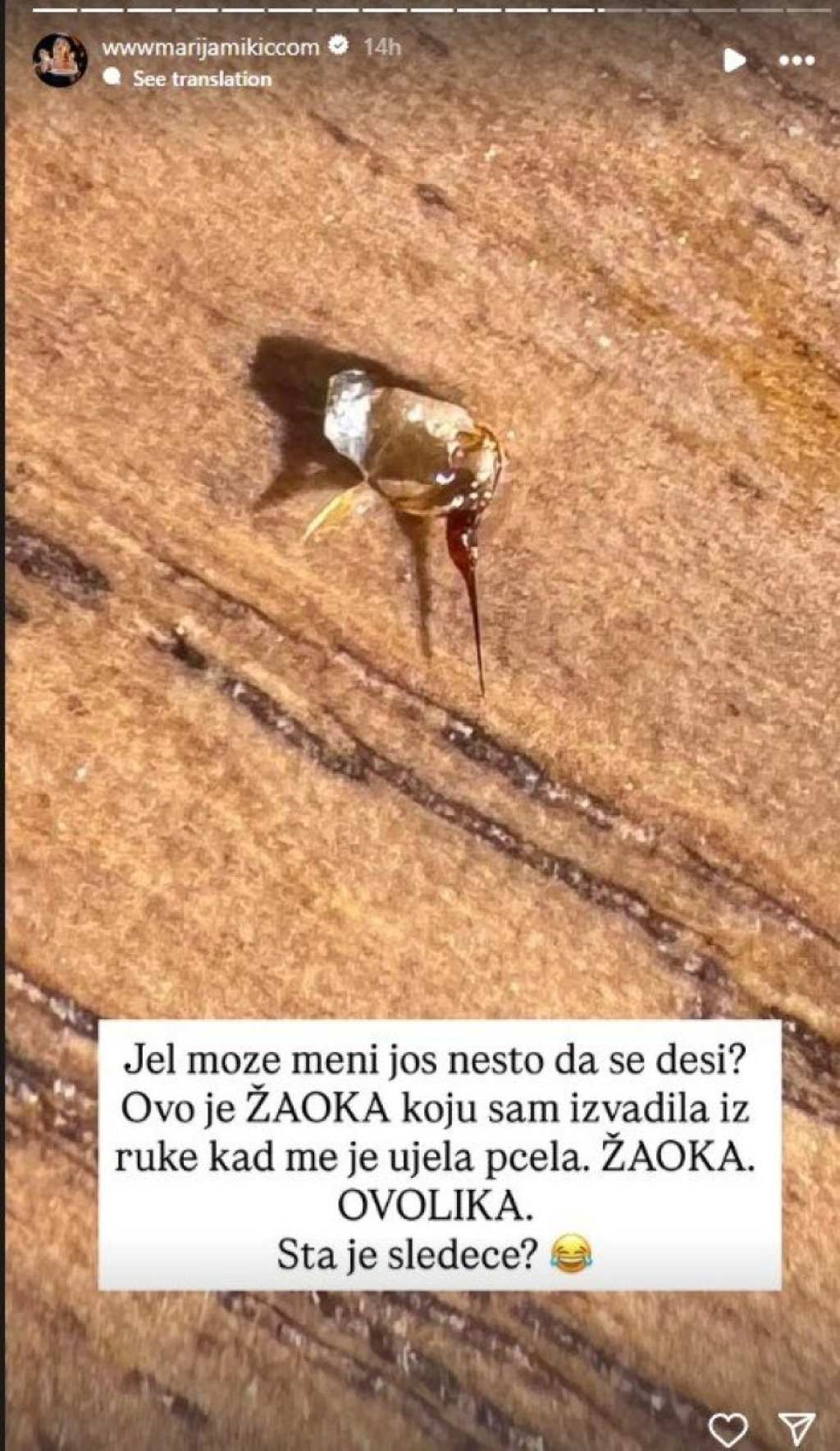Tap See translation for the story

tap(202, 79)
